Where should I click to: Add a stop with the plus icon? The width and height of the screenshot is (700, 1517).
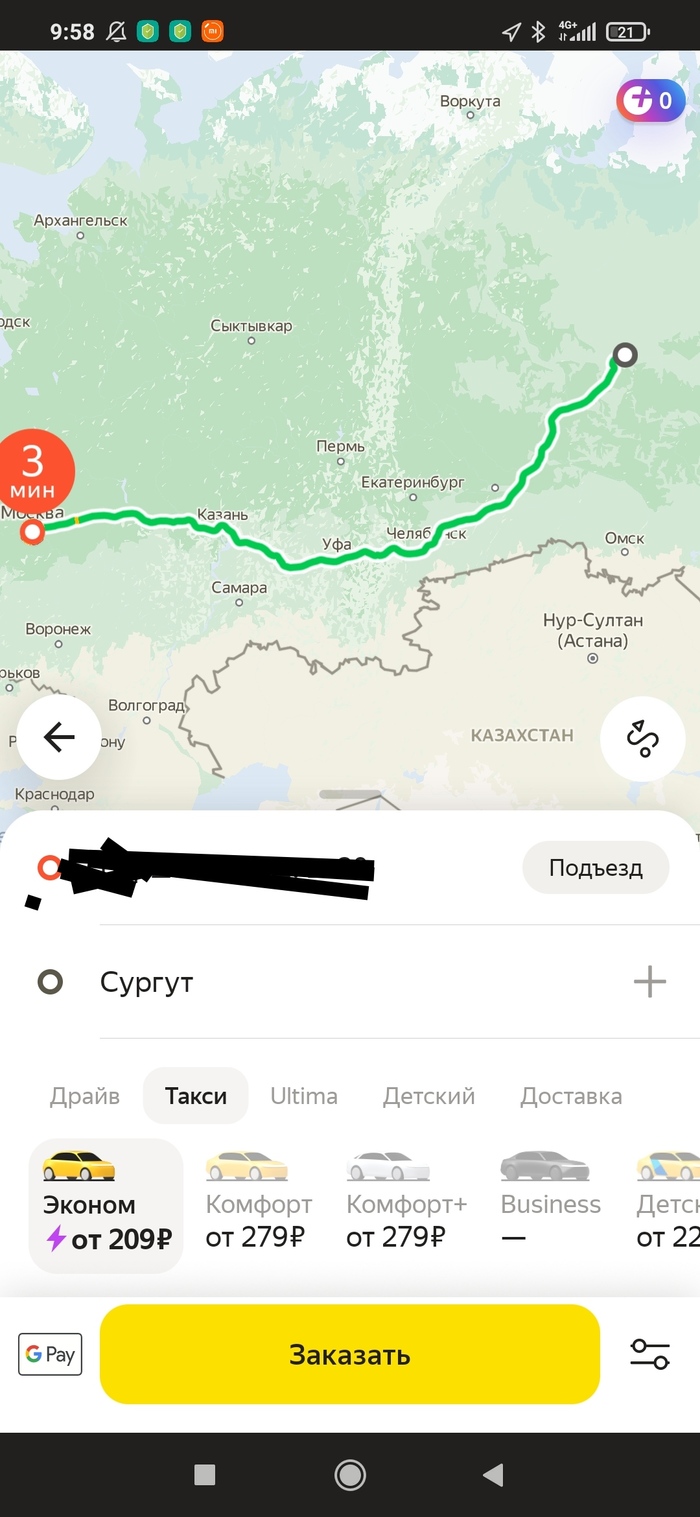tap(649, 982)
